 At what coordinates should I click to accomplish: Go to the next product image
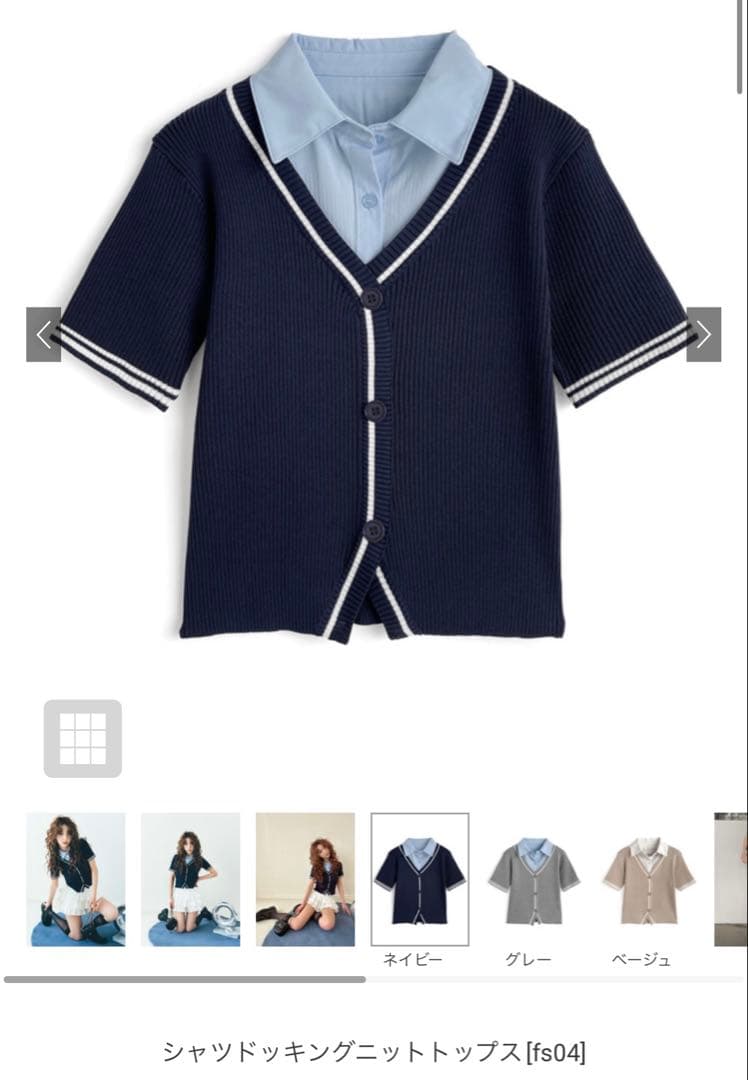[704, 335]
